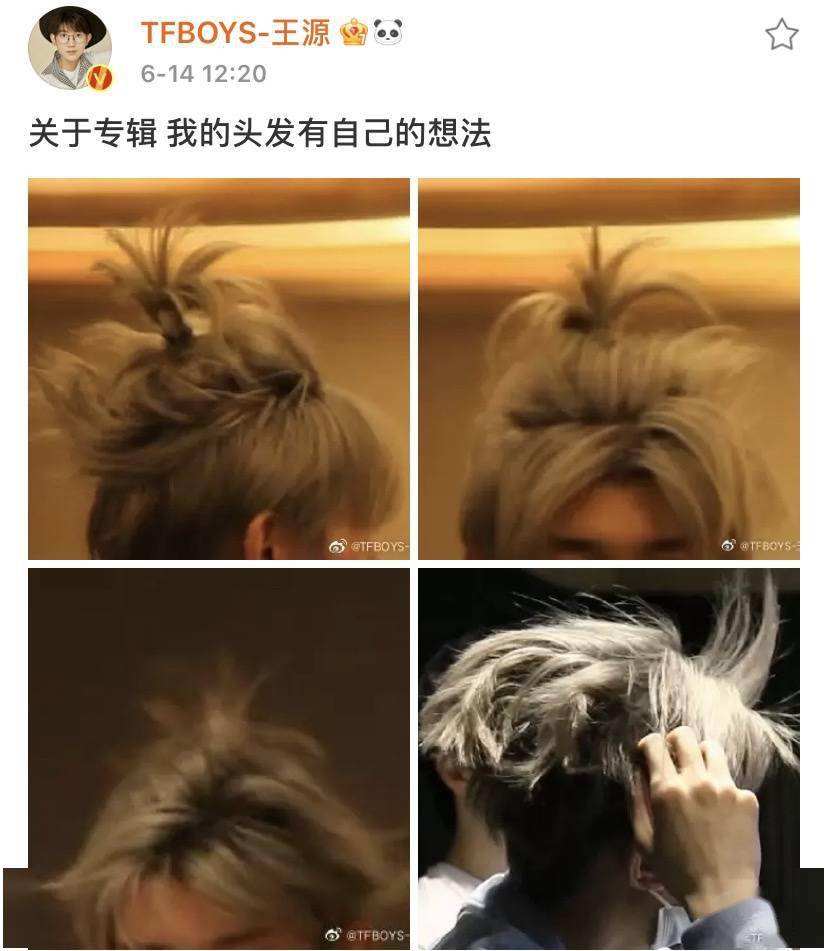Open the first photo of the messy bun

pyautogui.click(x=219, y=368)
